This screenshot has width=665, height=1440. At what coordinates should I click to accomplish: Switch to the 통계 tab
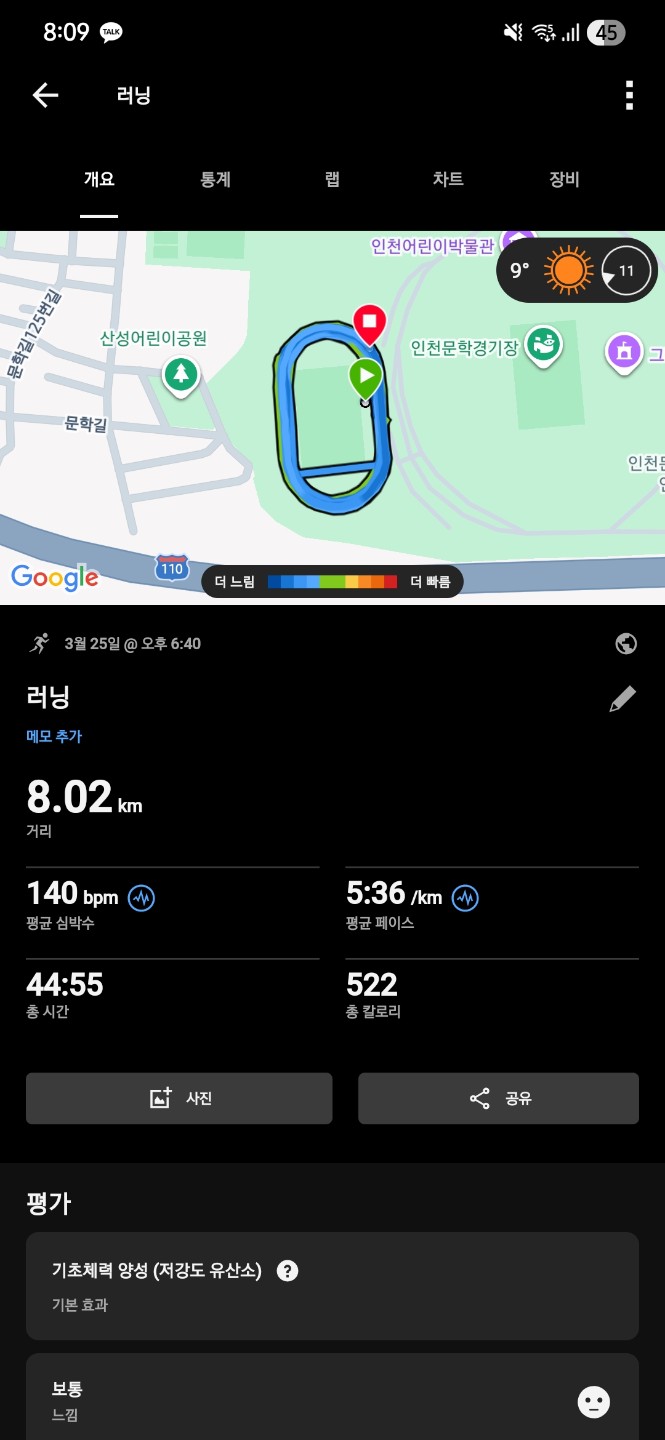[216, 180]
